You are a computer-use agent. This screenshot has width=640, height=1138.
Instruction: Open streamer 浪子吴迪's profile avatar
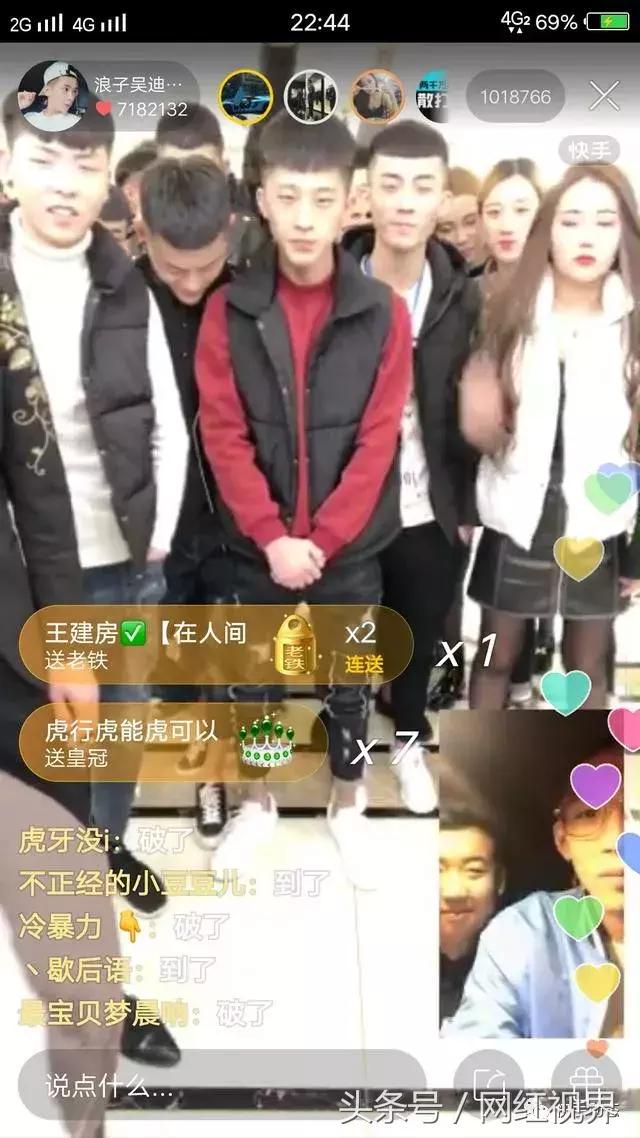51,96
